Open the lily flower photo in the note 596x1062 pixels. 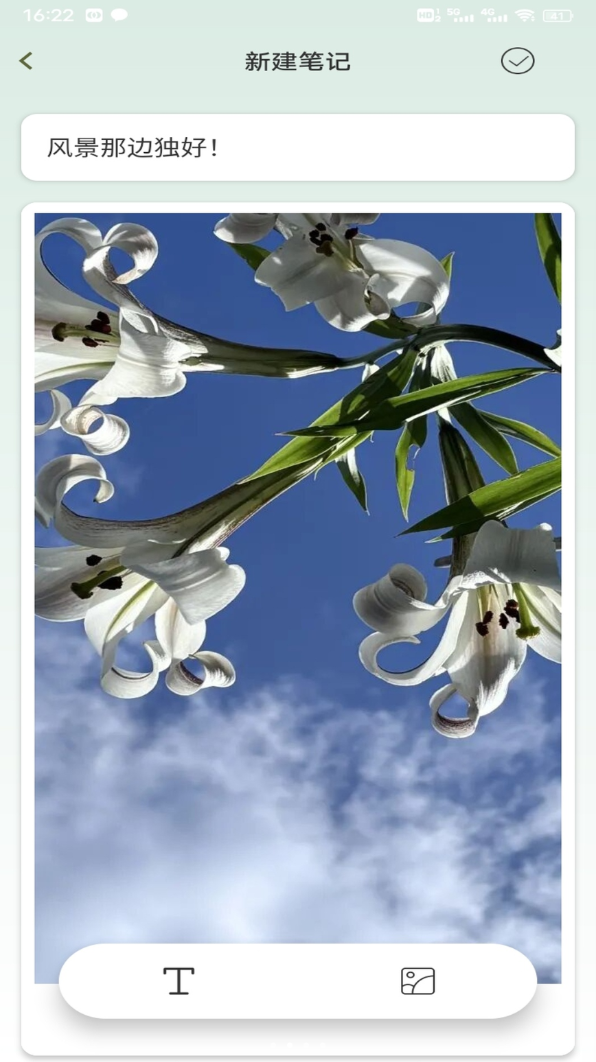click(298, 597)
